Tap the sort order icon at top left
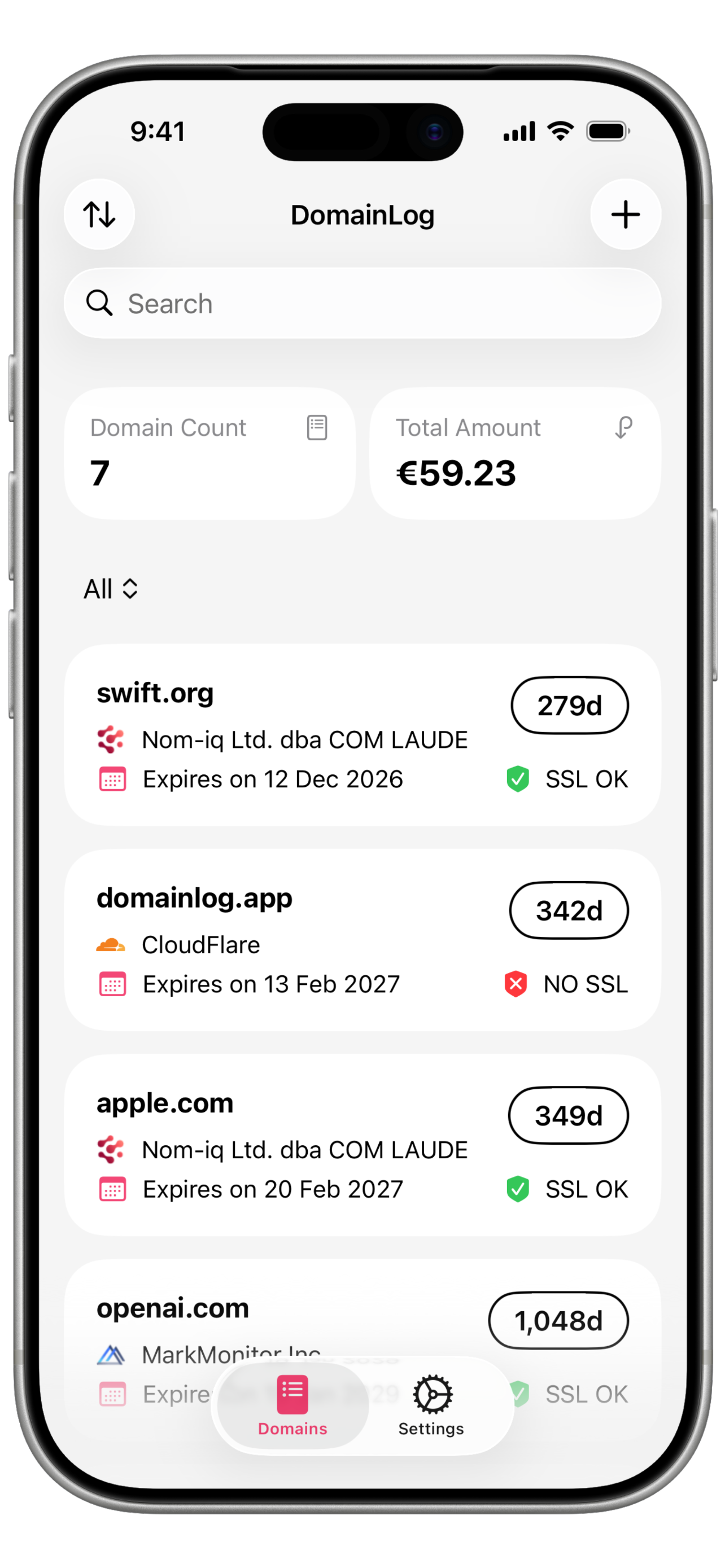The height and width of the screenshot is (1568, 725). (99, 214)
